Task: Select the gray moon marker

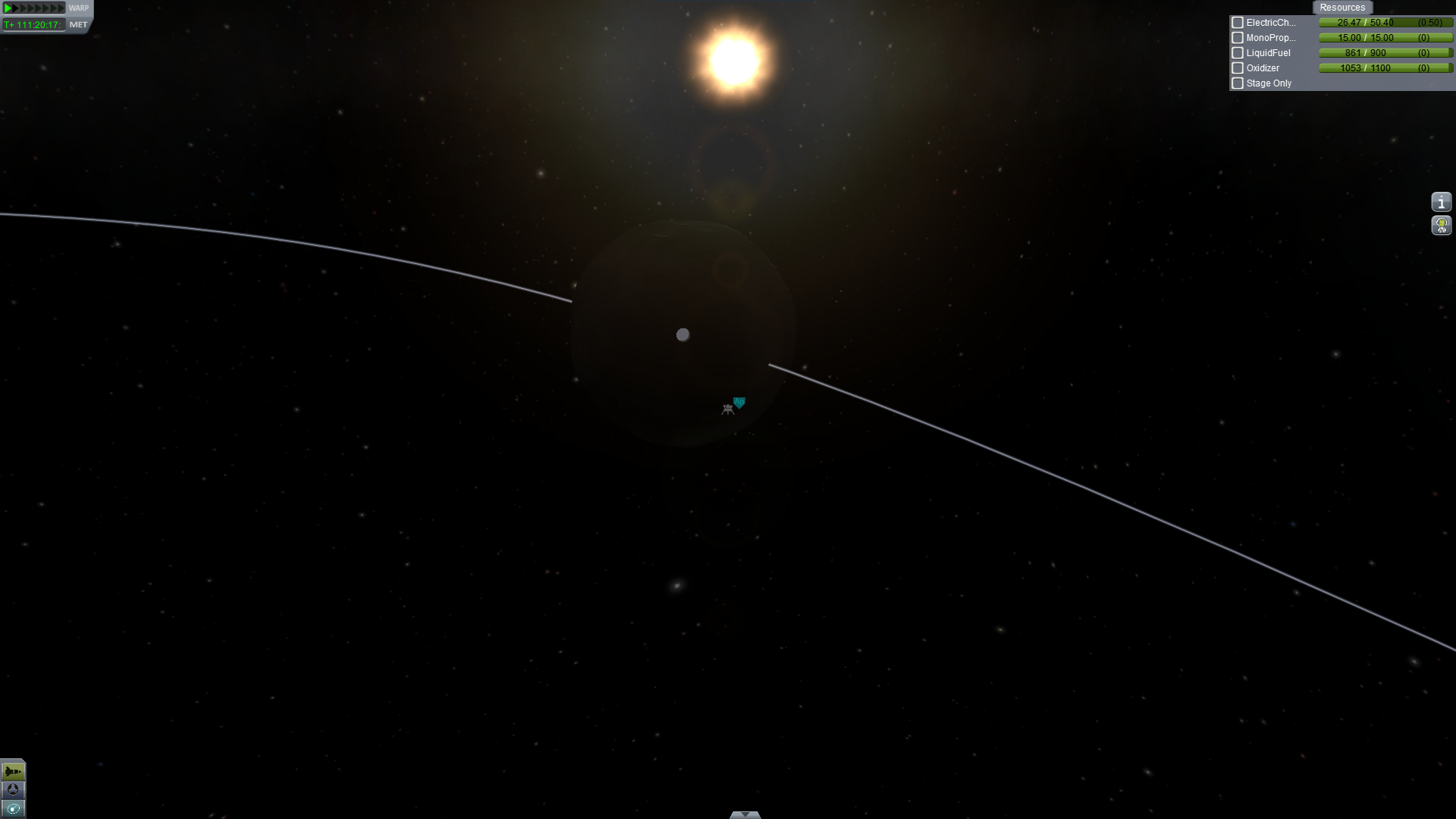Action: click(x=682, y=334)
